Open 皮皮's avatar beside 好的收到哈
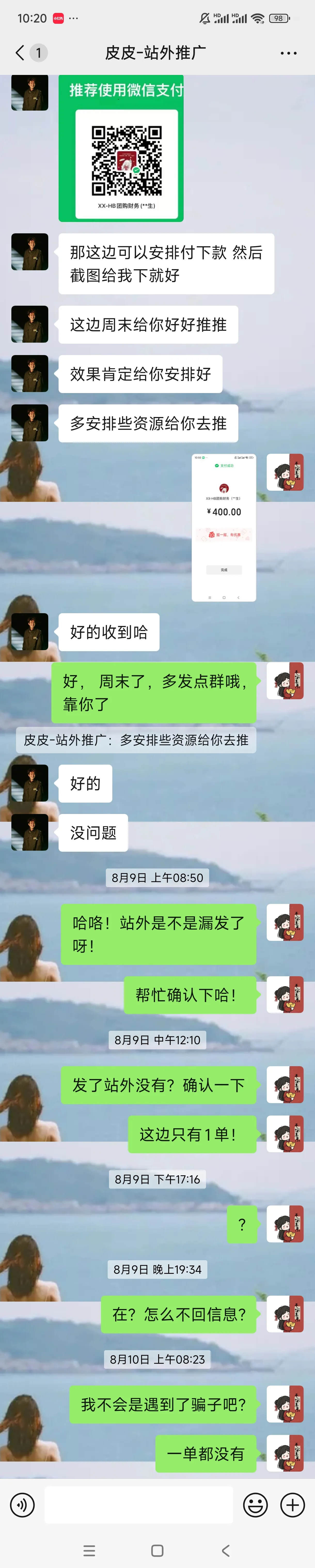The image size is (315, 1568). (30, 631)
